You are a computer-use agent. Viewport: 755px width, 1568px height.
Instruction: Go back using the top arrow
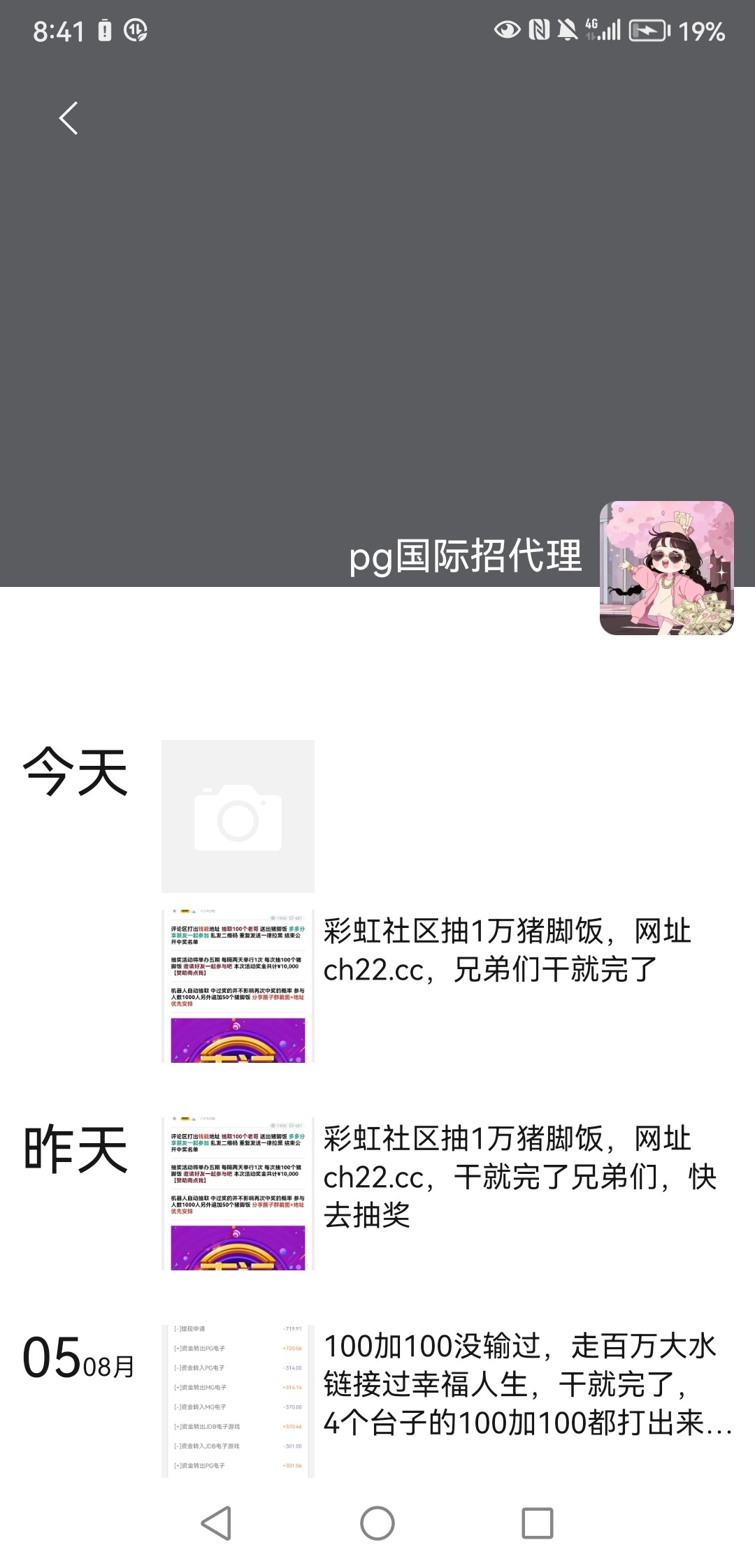pos(69,118)
